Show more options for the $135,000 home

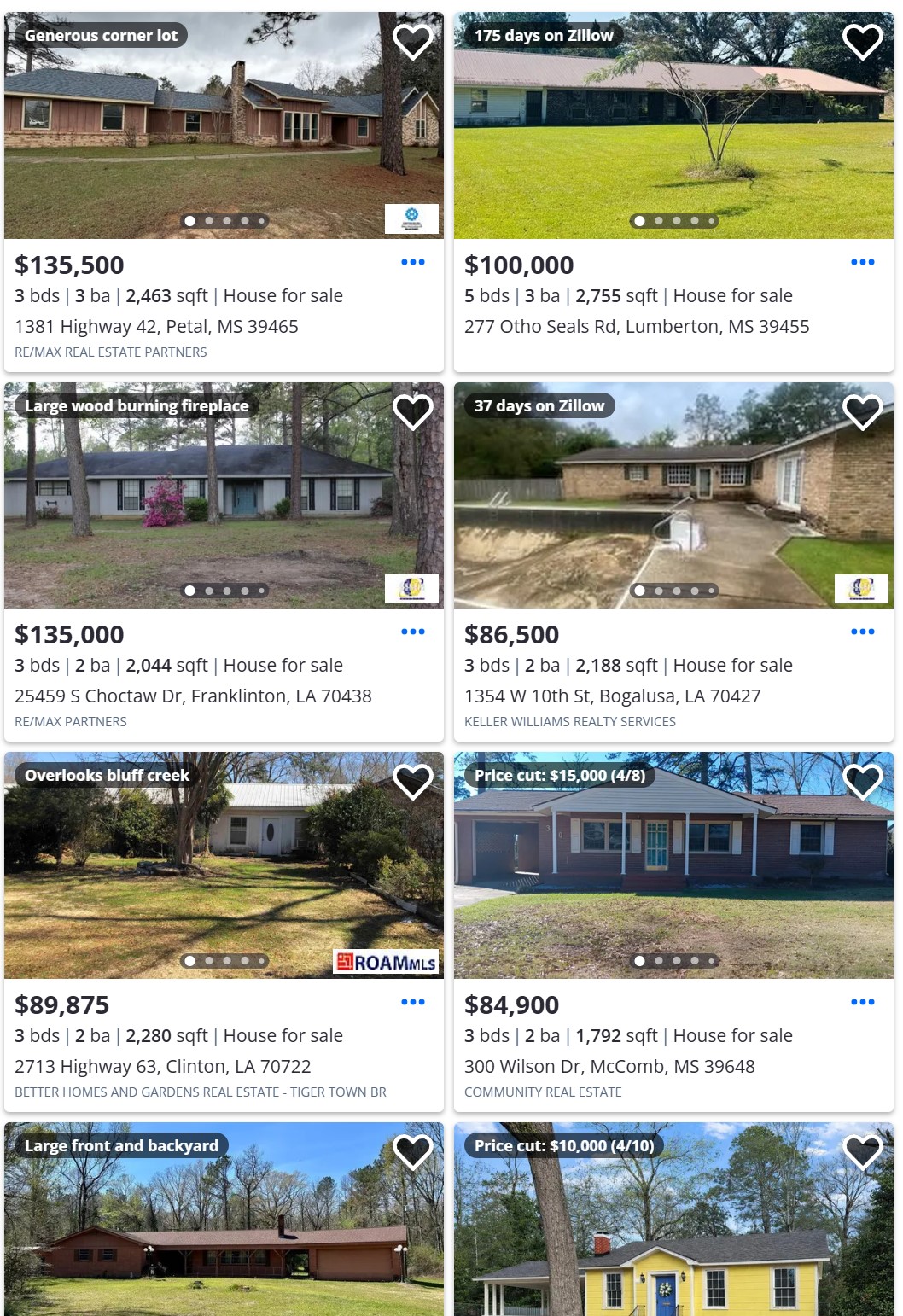413,632
